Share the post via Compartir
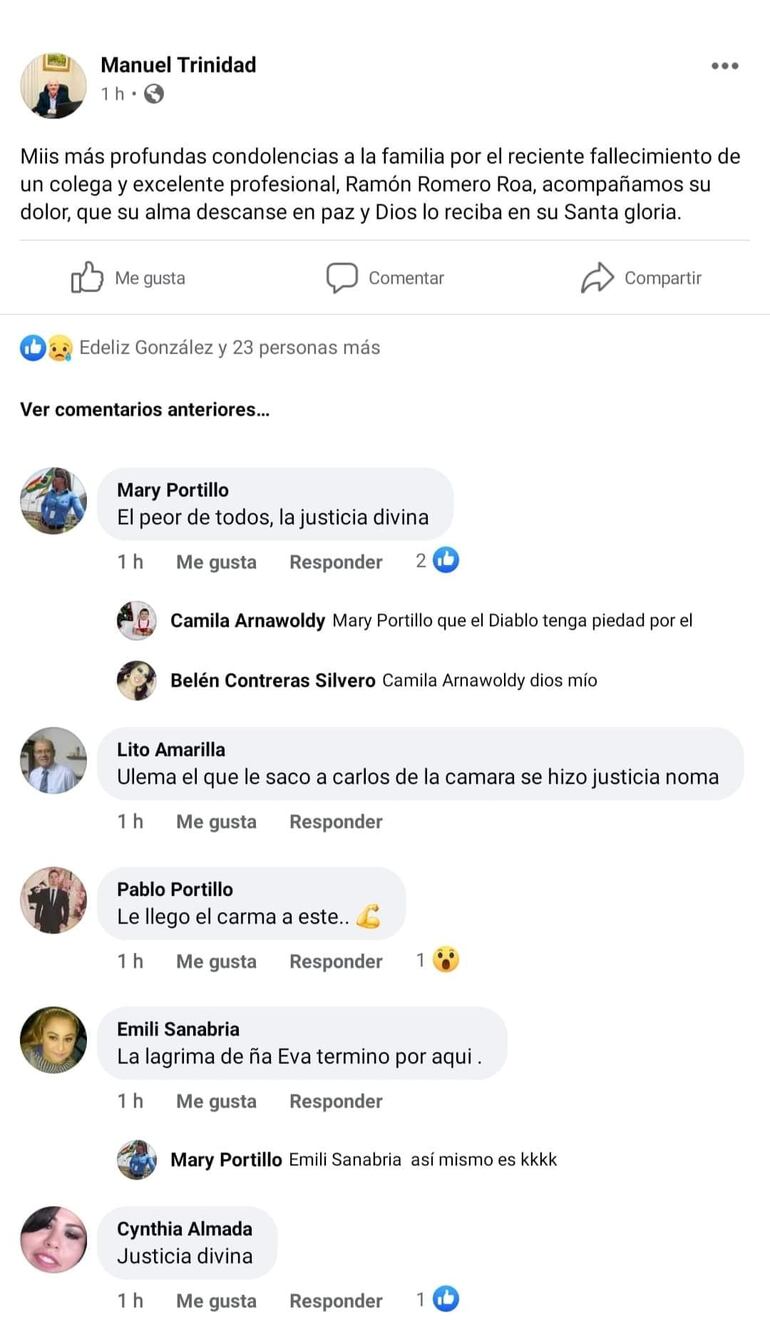Image resolution: width=770 pixels, height=1333 pixels. click(x=641, y=278)
